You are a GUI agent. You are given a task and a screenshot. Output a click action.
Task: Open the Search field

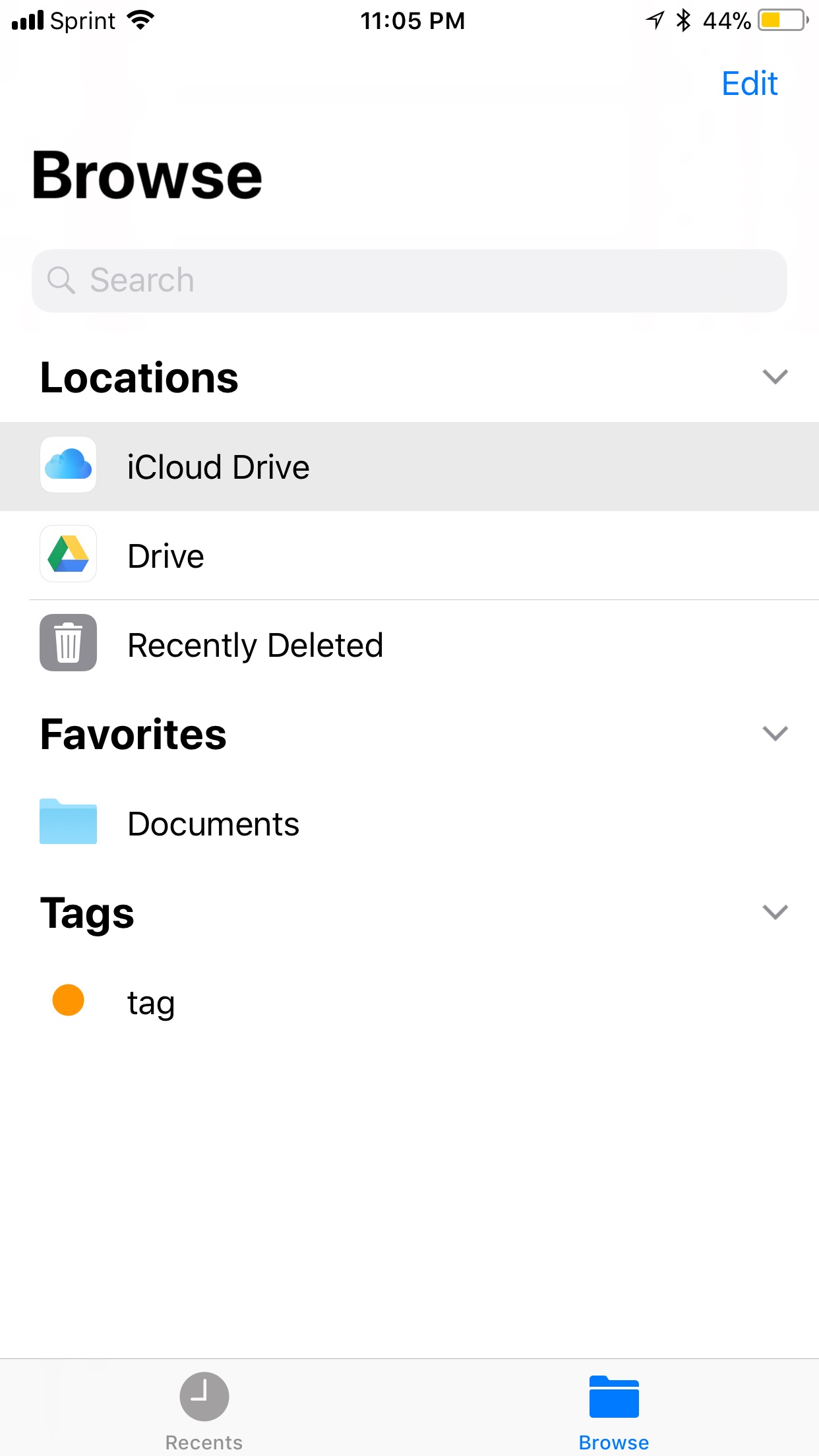click(409, 280)
